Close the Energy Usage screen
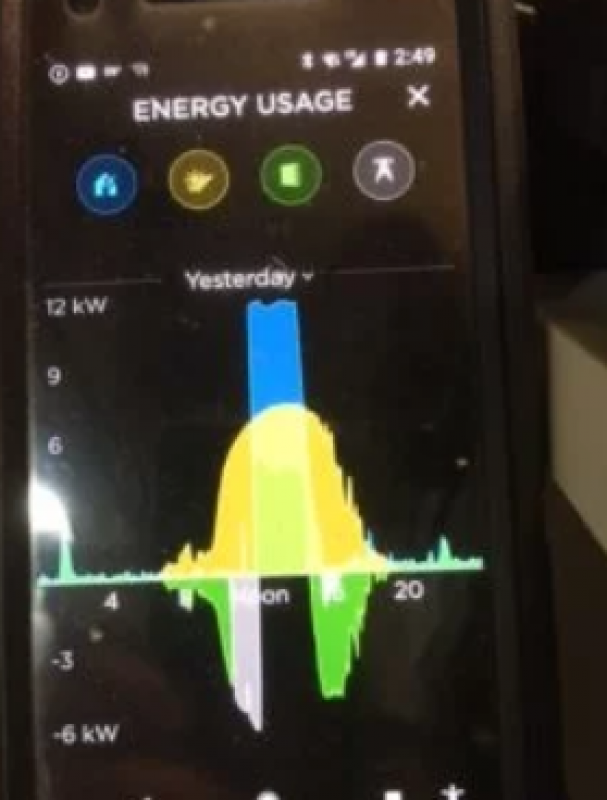Image resolution: width=607 pixels, height=800 pixels. click(419, 97)
